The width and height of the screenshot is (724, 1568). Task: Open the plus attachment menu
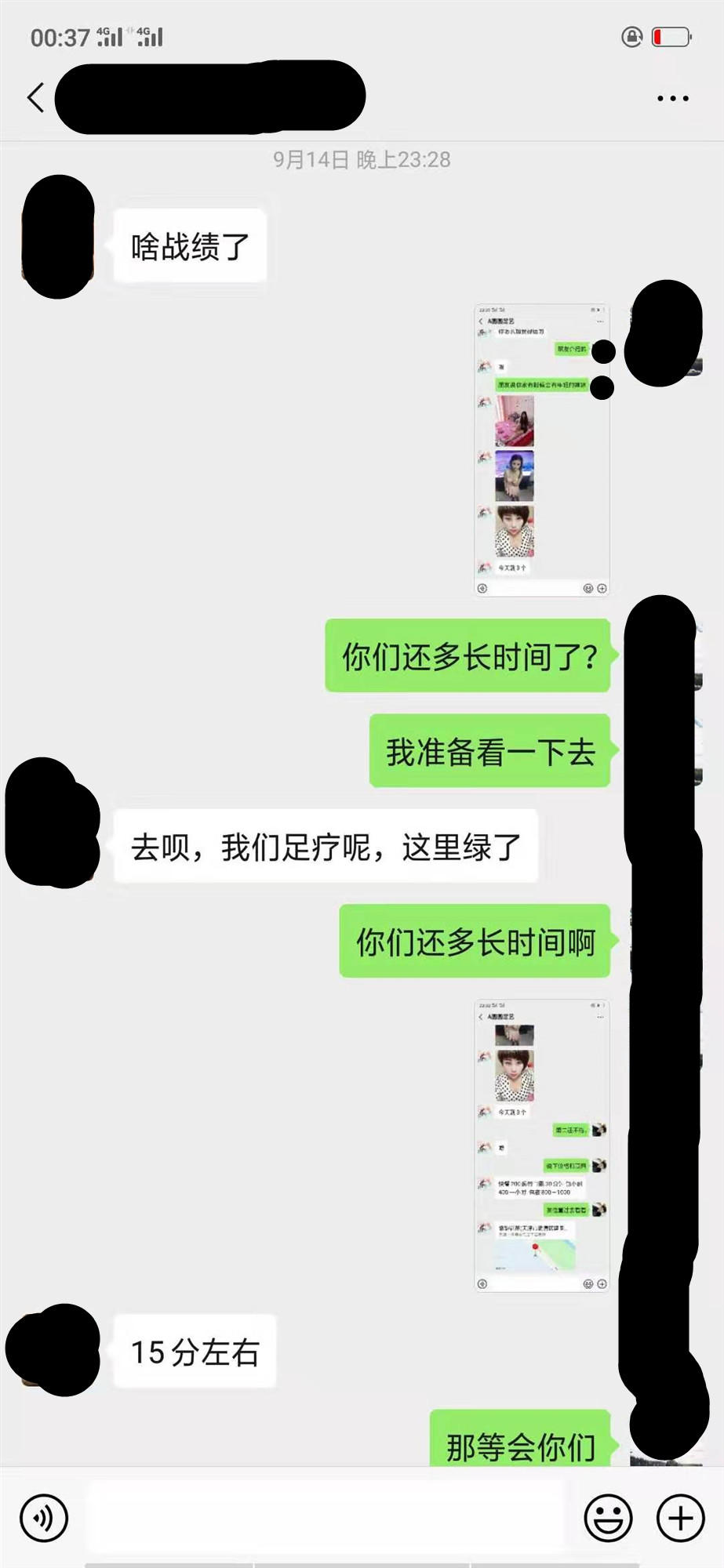click(x=679, y=1518)
